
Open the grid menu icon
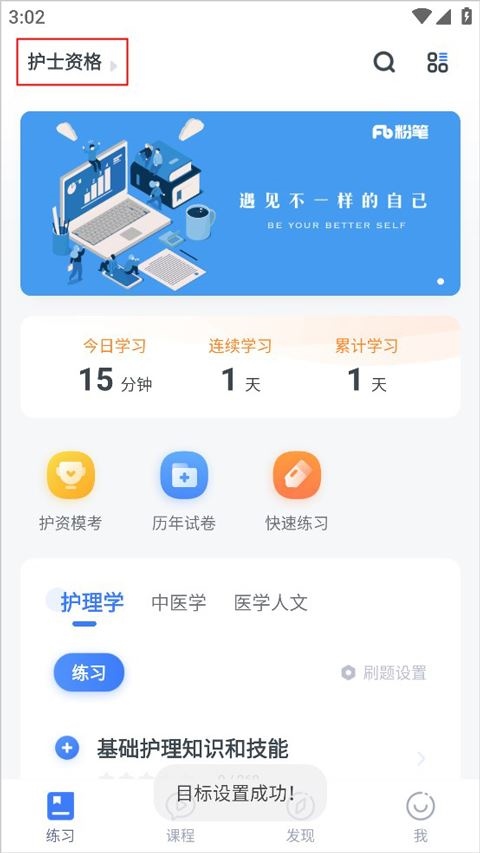click(438, 62)
